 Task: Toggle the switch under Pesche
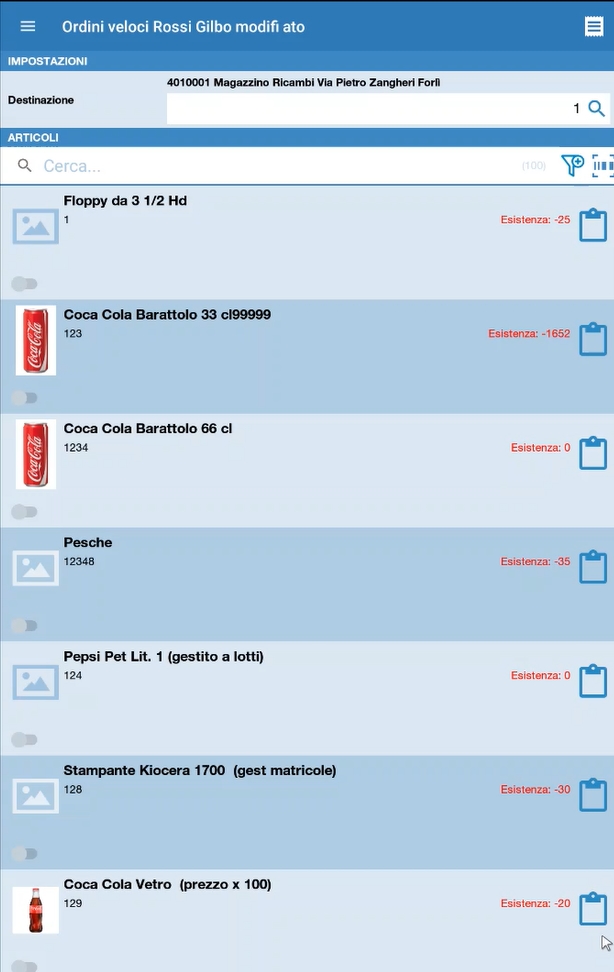[x=25, y=626]
